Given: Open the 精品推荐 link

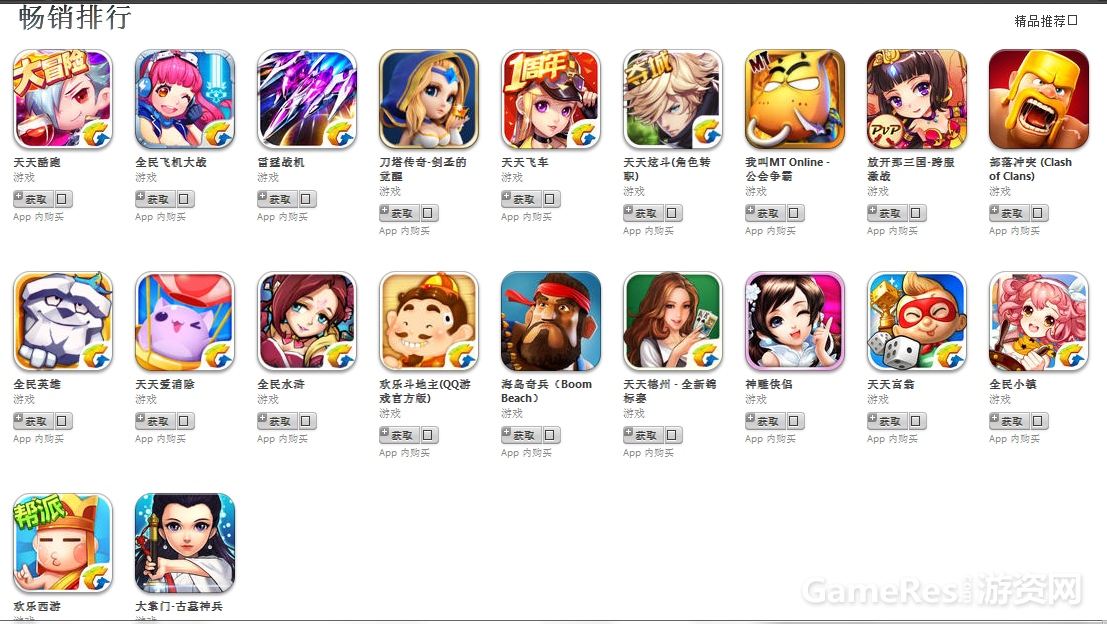Looking at the screenshot, I should click(x=1045, y=21).
